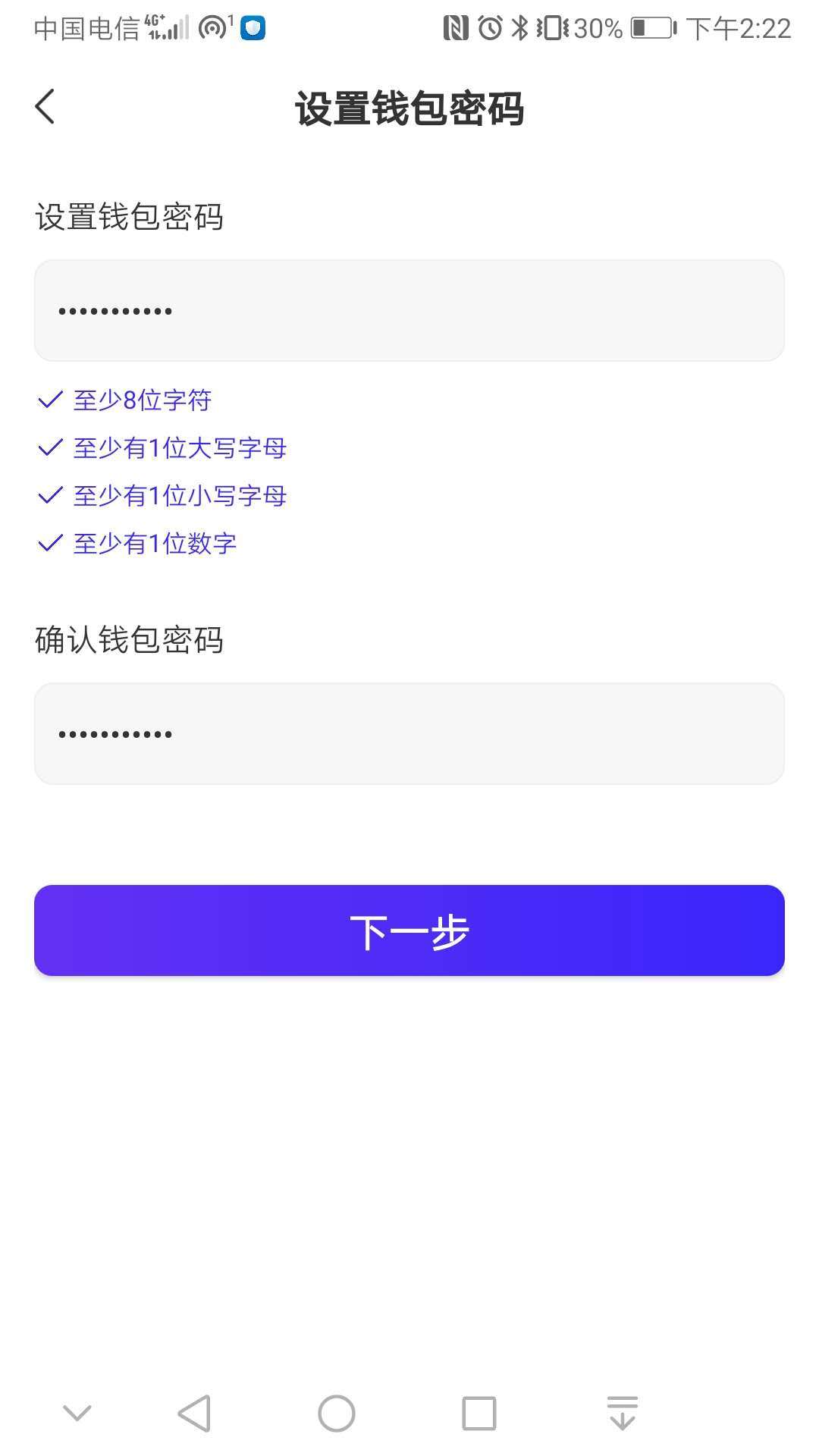Focus the 设置钱包密码 password field
The image size is (819, 1456).
409,311
